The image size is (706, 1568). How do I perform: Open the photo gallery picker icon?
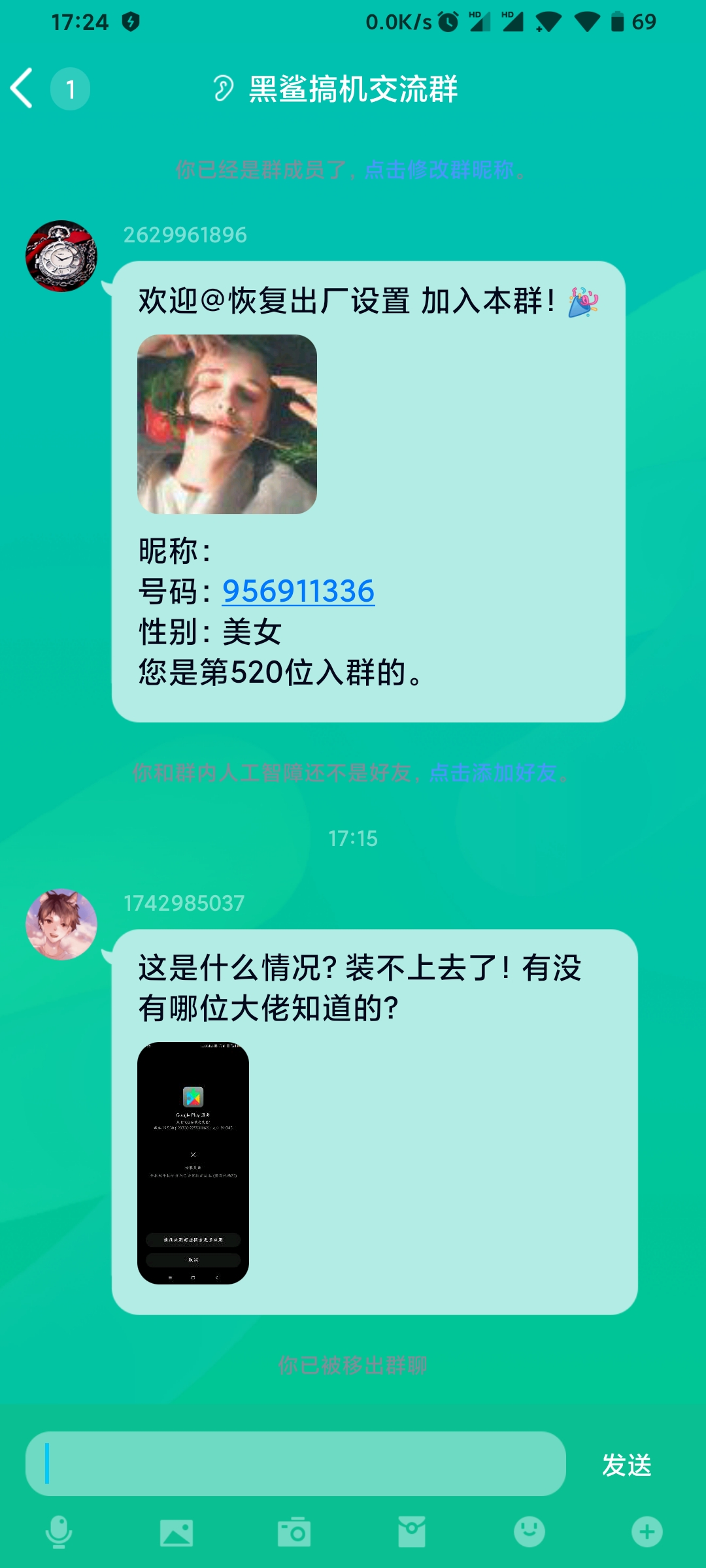pos(176,1533)
